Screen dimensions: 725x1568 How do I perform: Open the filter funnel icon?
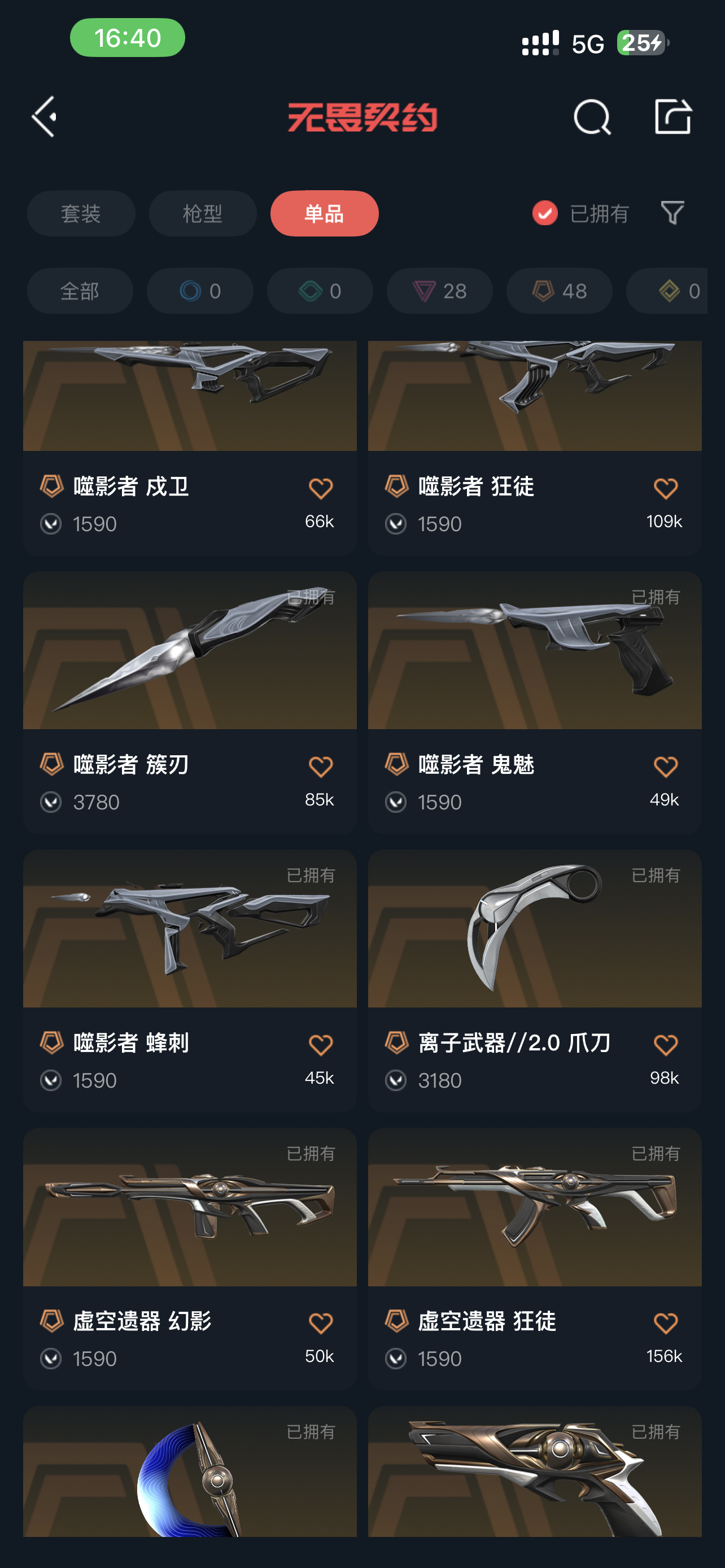(x=672, y=213)
